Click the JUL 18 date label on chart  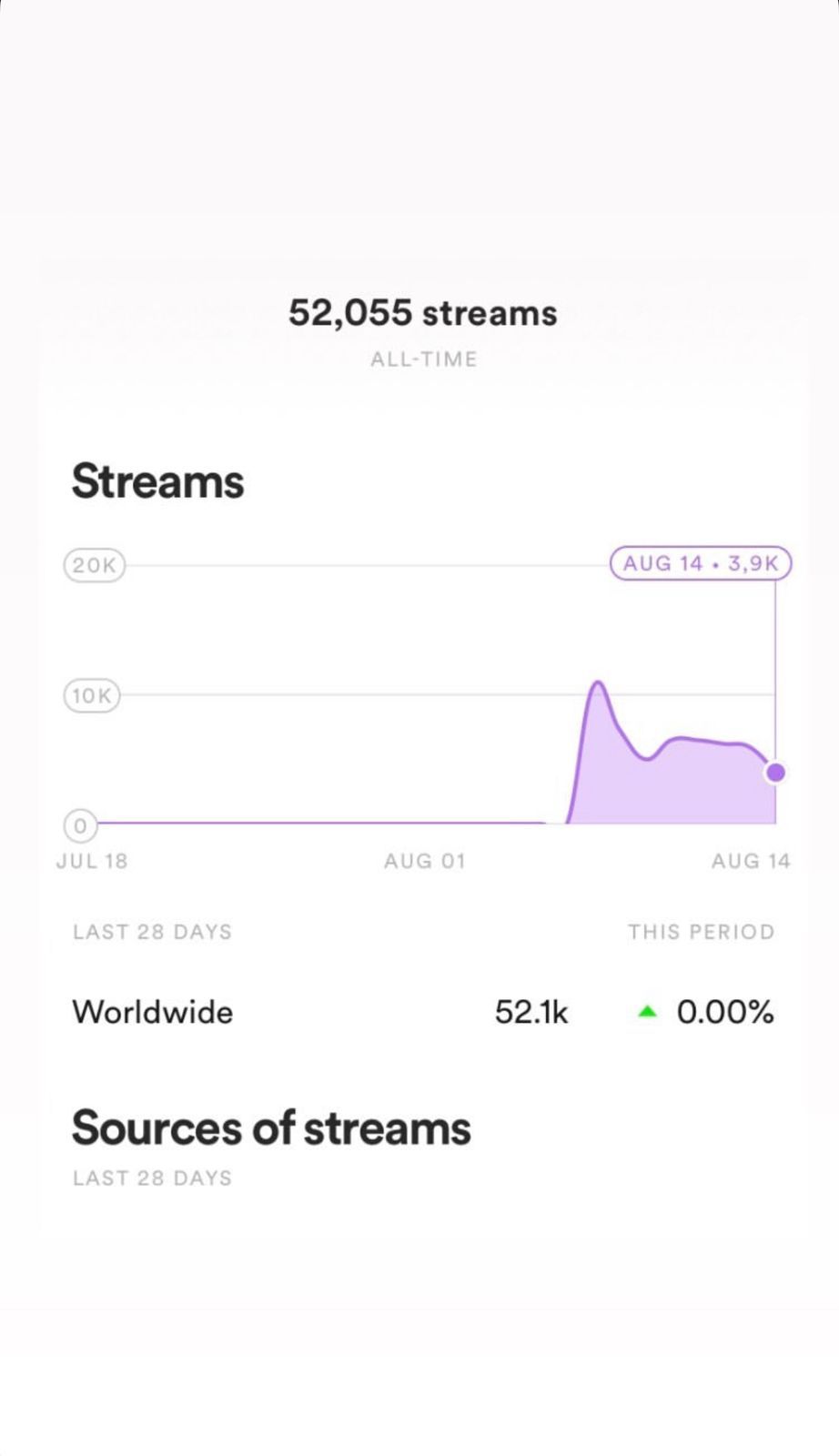[91, 860]
